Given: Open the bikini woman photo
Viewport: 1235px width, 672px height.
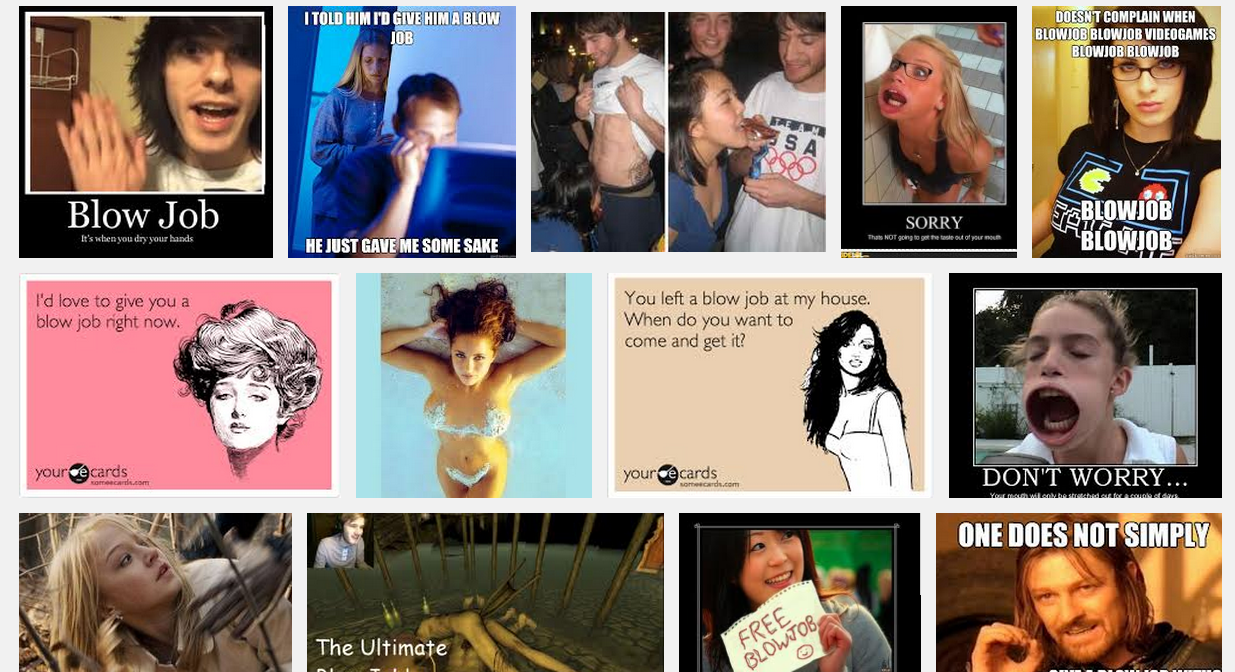Looking at the screenshot, I should coord(474,385).
